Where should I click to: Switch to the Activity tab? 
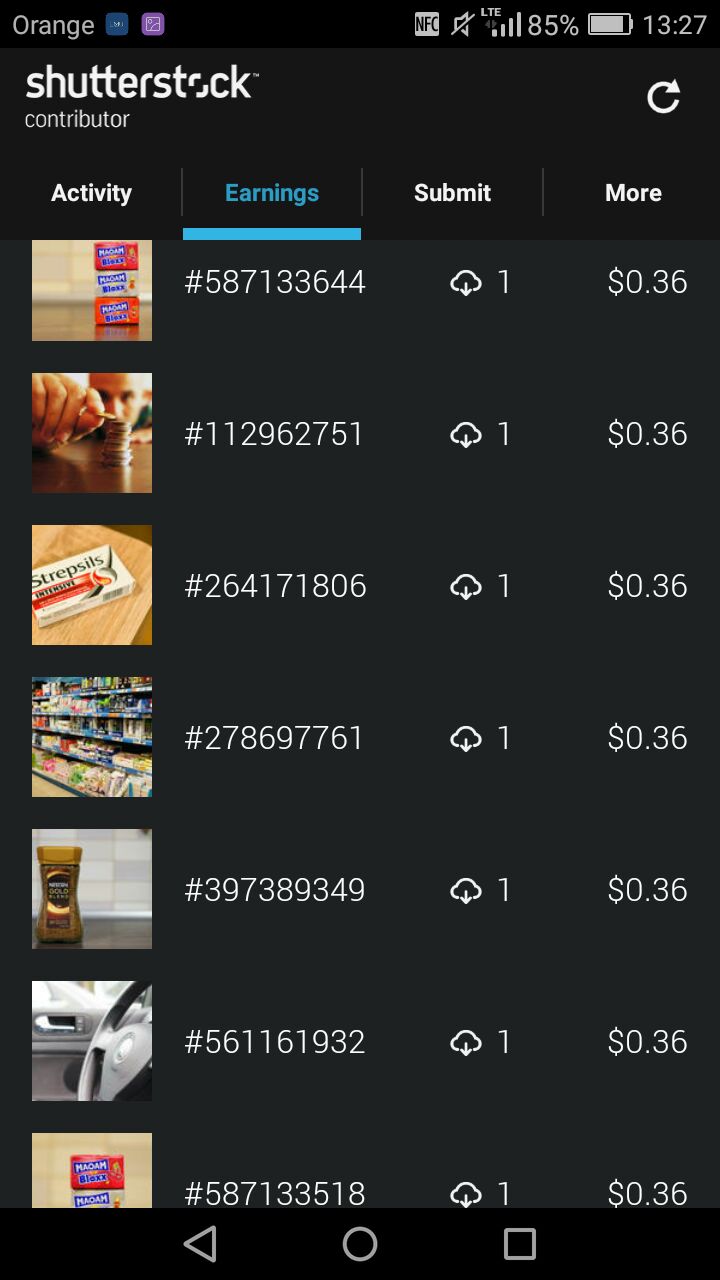tap(91, 193)
